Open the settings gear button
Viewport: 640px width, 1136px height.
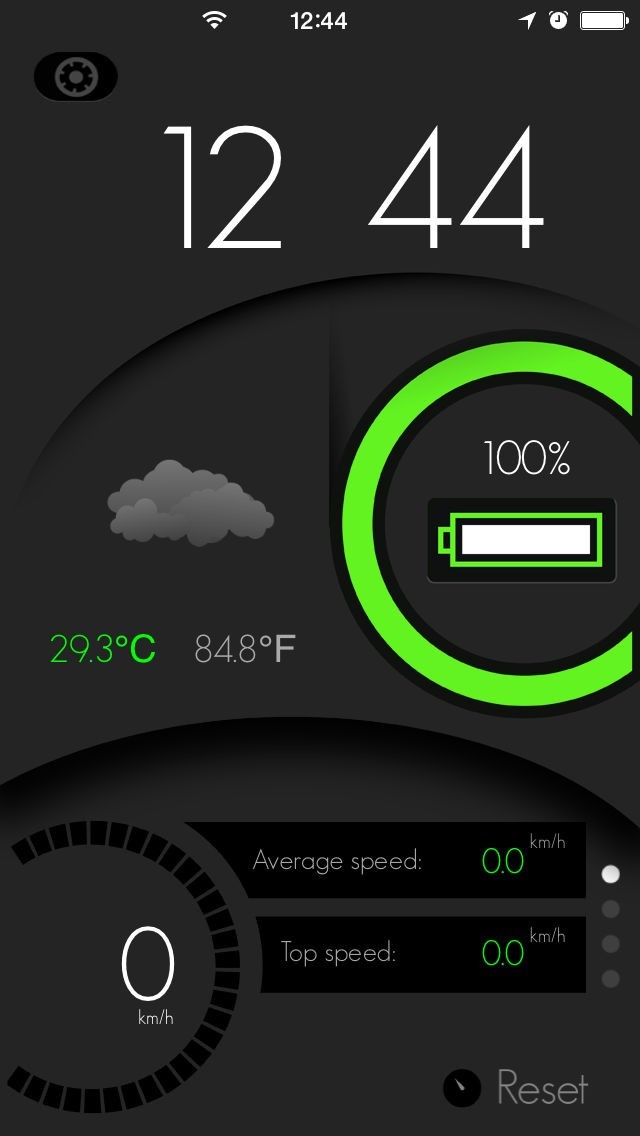75,76
